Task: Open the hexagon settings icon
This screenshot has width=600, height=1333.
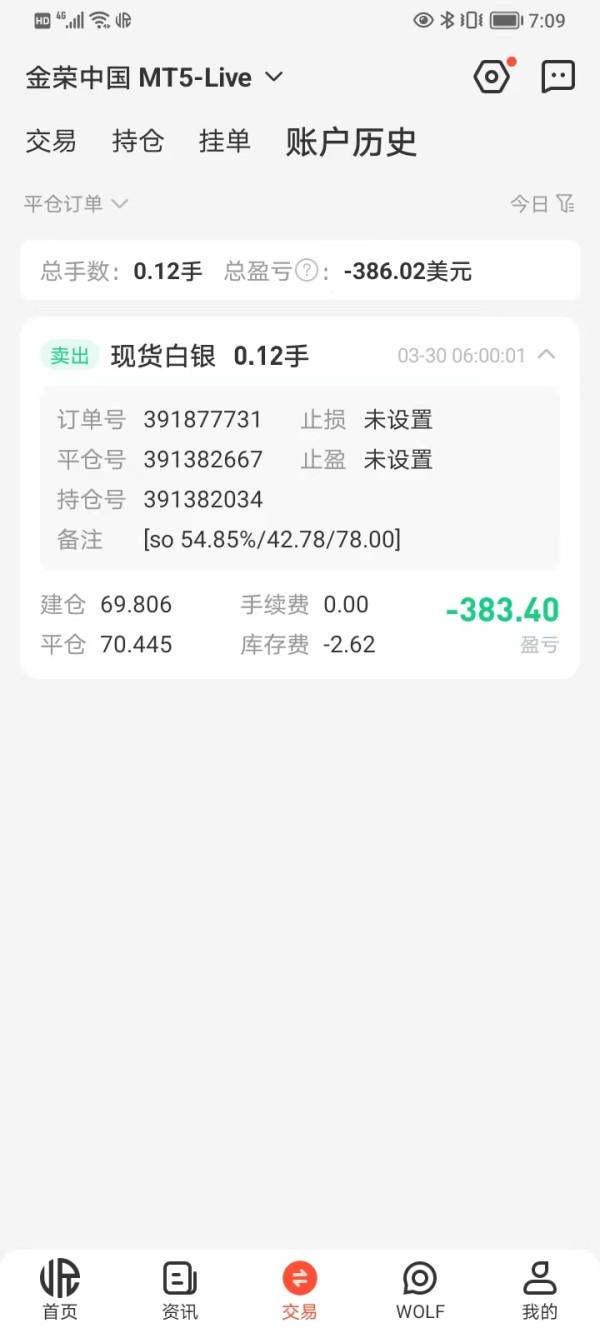Action: [492, 77]
